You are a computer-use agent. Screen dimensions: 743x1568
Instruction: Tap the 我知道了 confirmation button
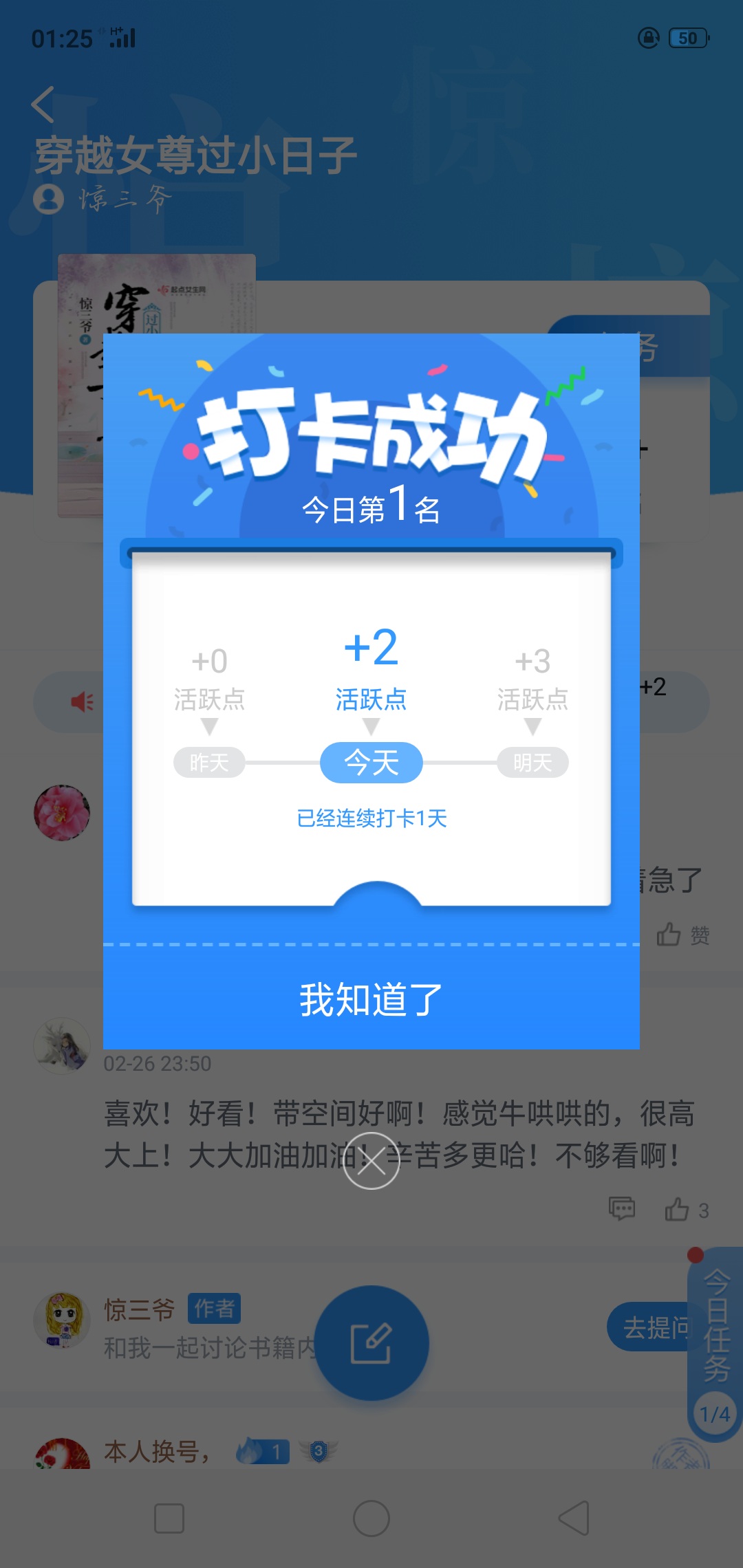pyautogui.click(x=371, y=999)
